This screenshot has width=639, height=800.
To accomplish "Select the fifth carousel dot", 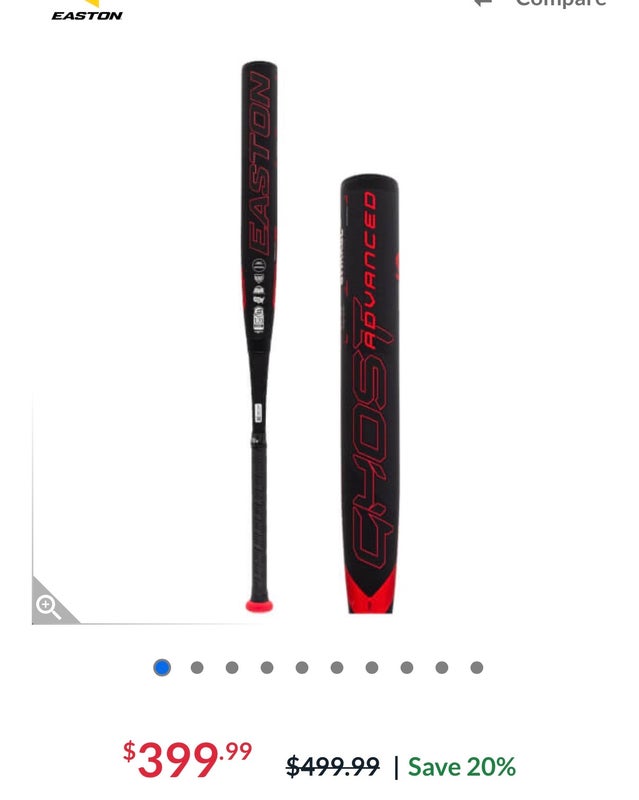I will pyautogui.click(x=302, y=668).
